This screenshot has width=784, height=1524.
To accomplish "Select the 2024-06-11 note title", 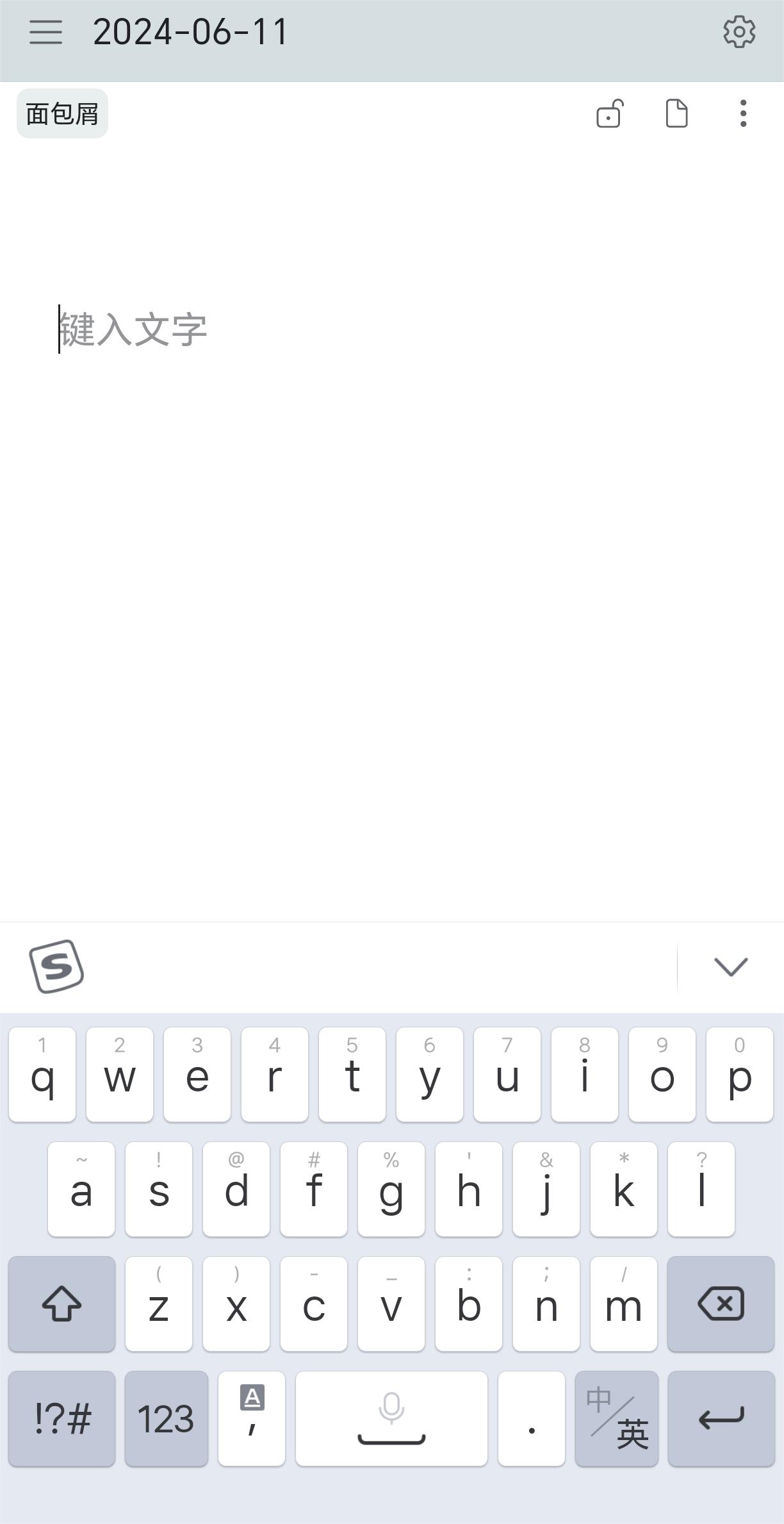I will pos(191,31).
